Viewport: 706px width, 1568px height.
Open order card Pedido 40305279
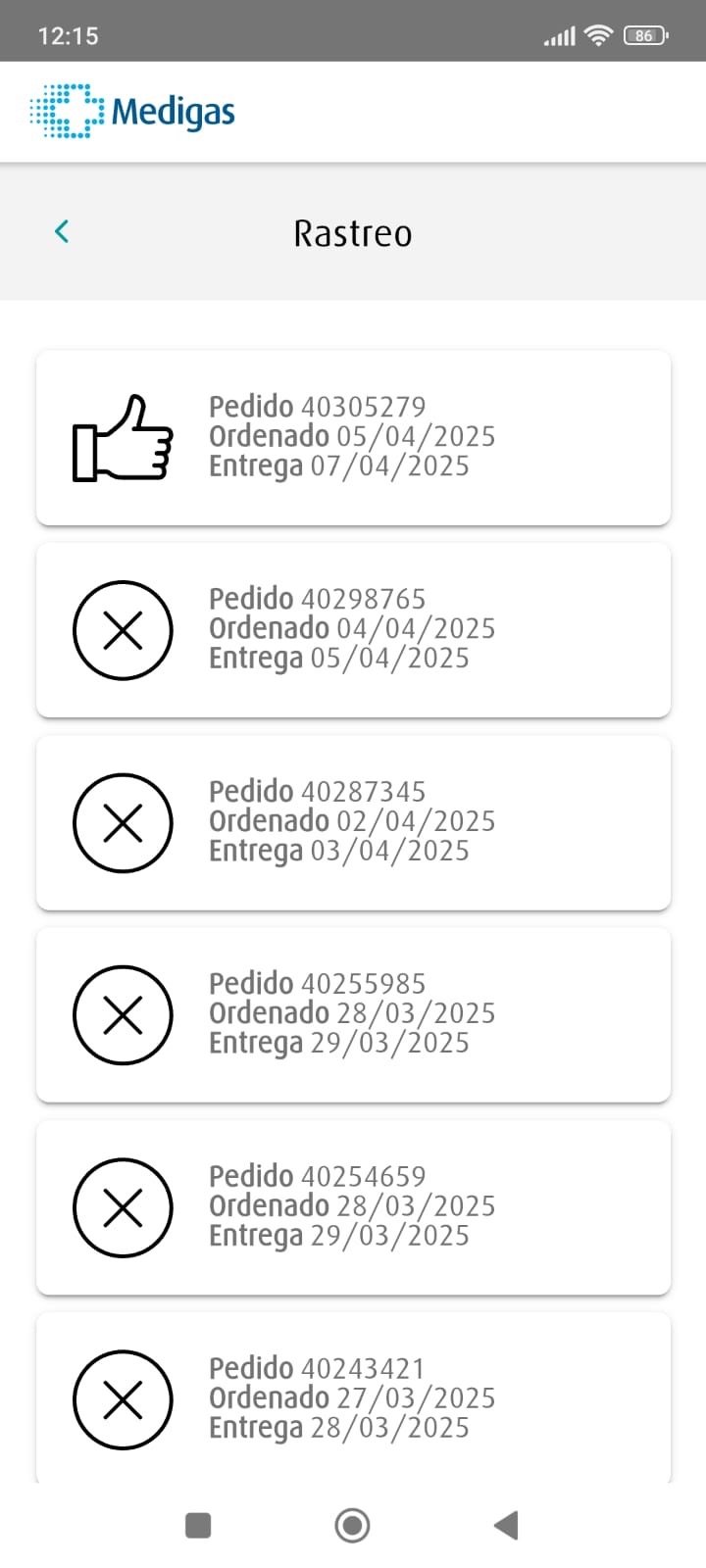[x=353, y=437]
